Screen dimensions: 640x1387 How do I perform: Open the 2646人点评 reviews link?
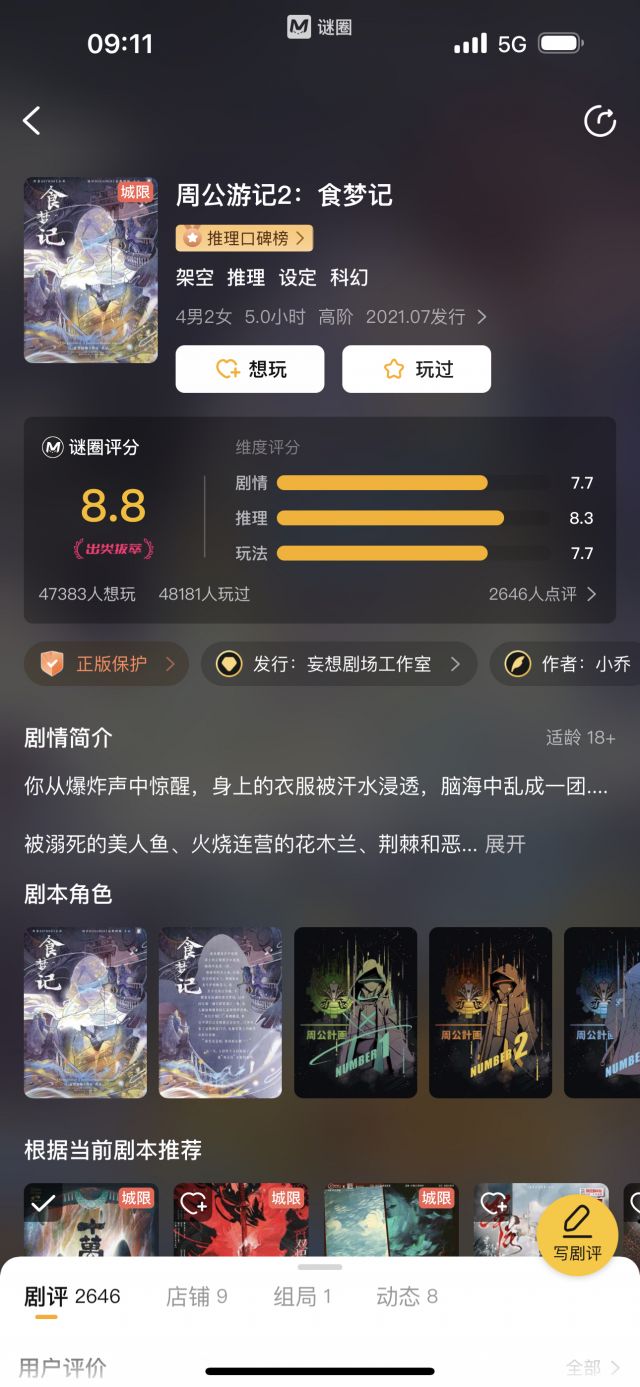click(542, 594)
